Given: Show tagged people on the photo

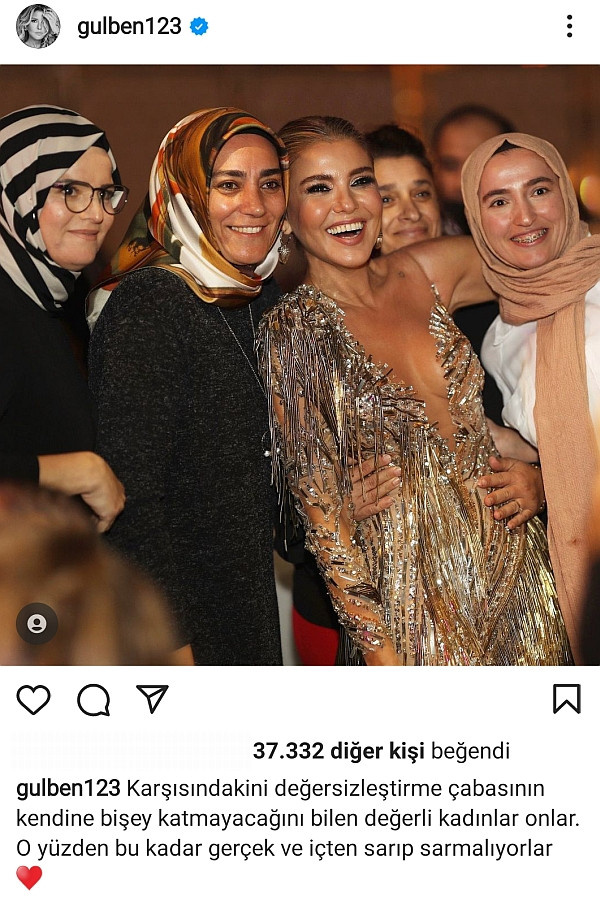Looking at the screenshot, I should 37,624.
